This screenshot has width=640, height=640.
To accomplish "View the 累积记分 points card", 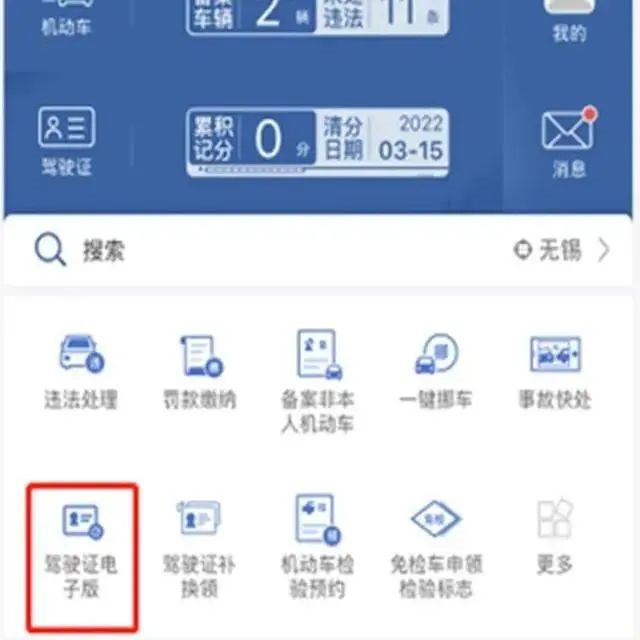I will click(x=317, y=141).
